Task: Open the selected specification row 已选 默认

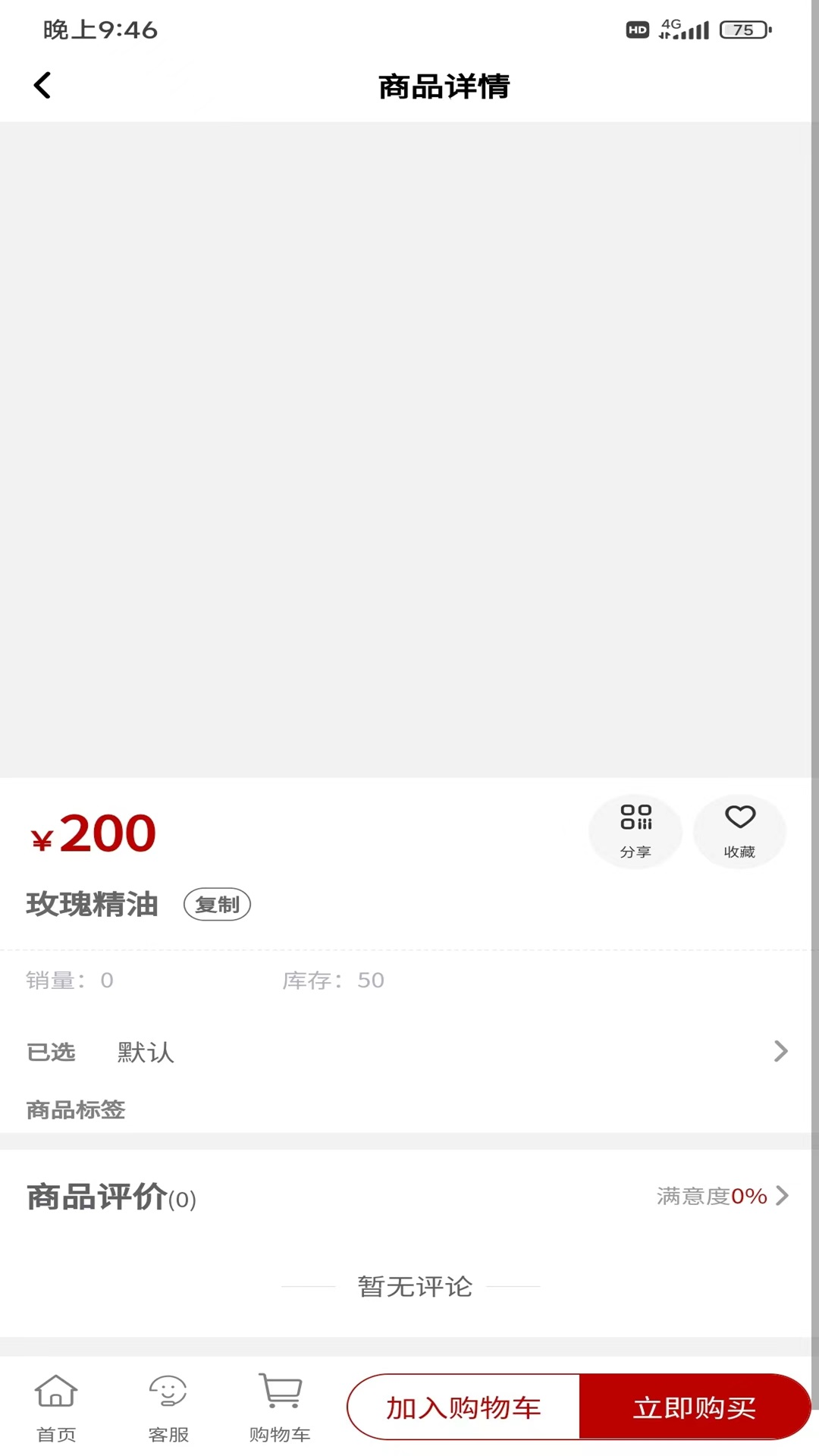Action: [x=408, y=1052]
